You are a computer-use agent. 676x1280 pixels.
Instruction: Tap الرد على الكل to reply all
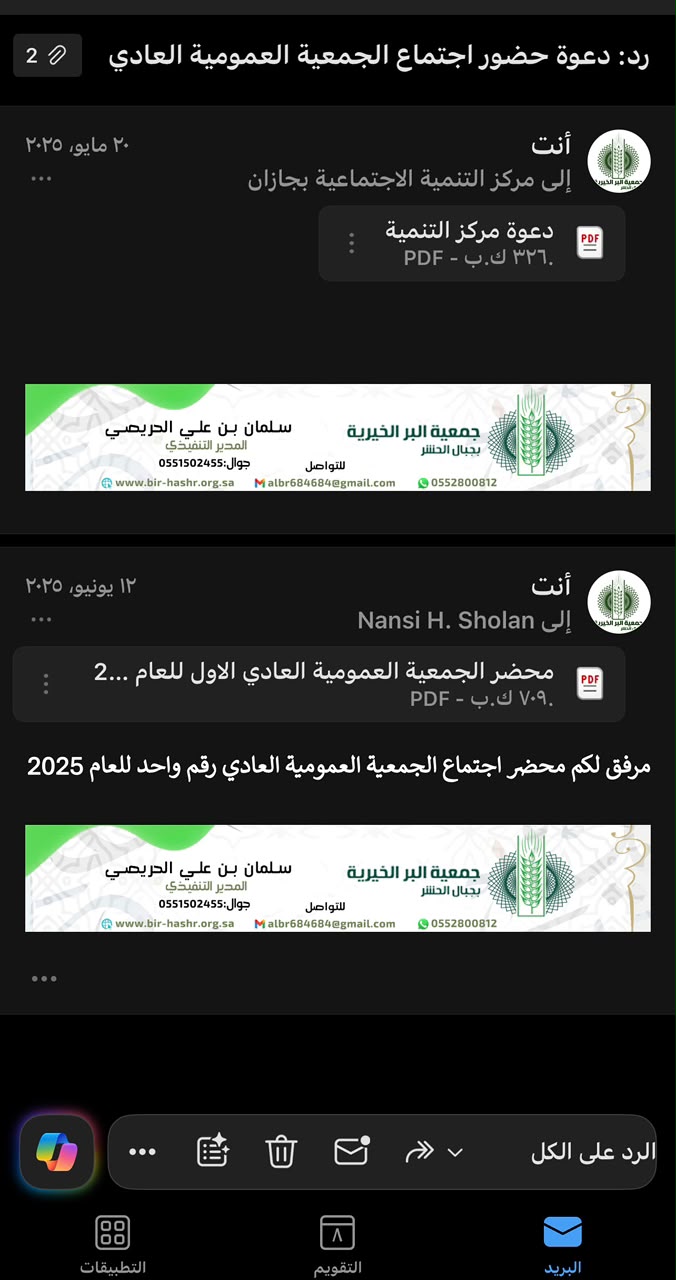[x=593, y=1151]
